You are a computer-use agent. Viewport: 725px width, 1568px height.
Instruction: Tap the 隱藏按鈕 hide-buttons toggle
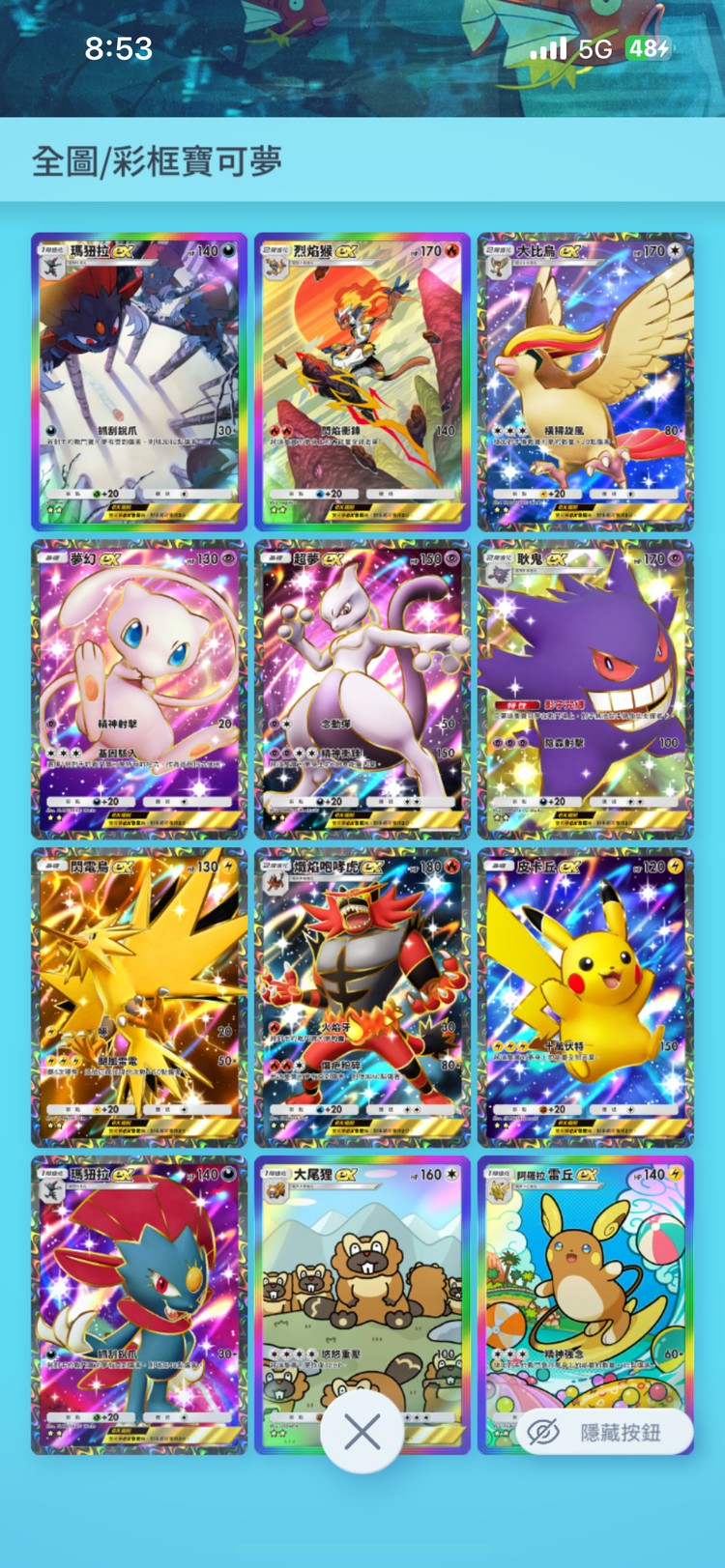click(605, 1432)
